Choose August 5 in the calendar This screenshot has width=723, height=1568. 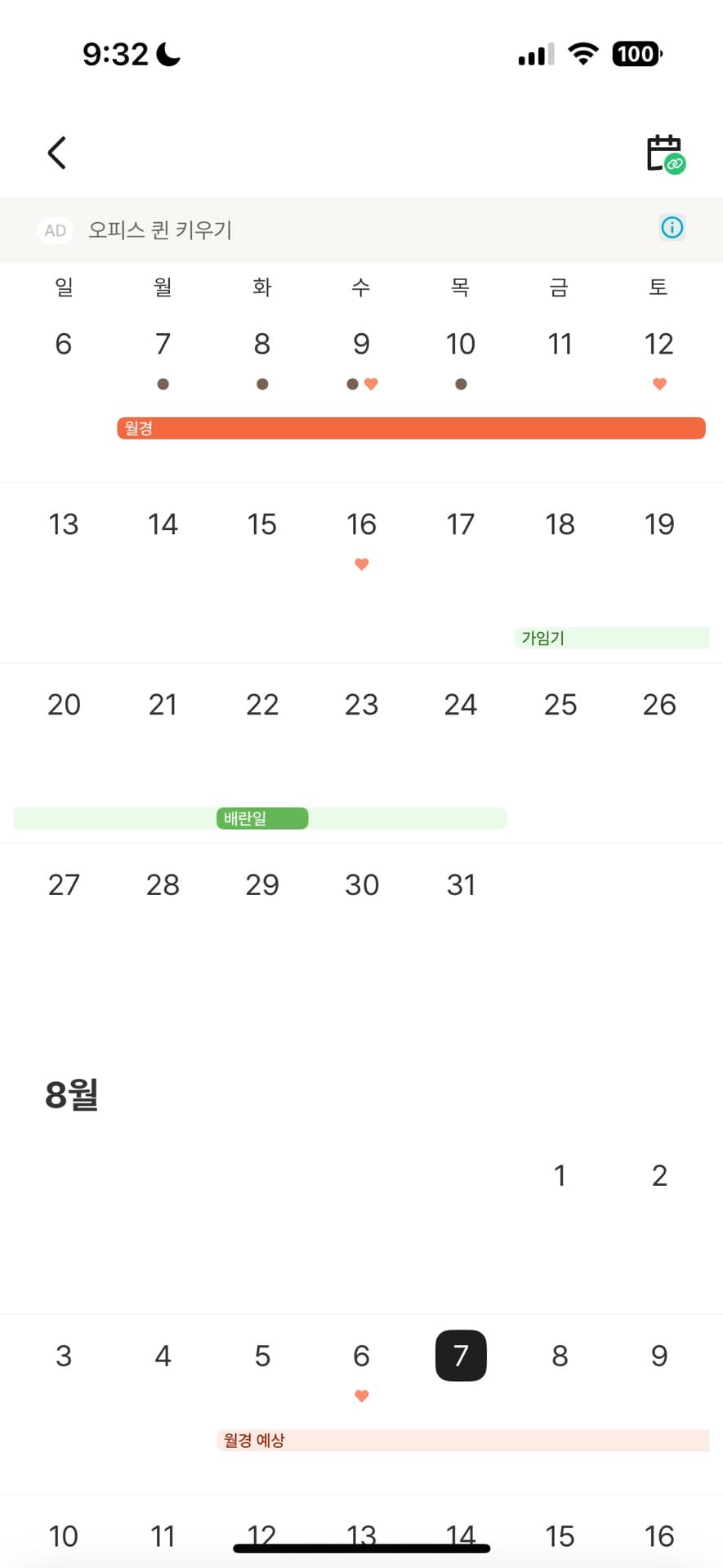click(x=262, y=1356)
